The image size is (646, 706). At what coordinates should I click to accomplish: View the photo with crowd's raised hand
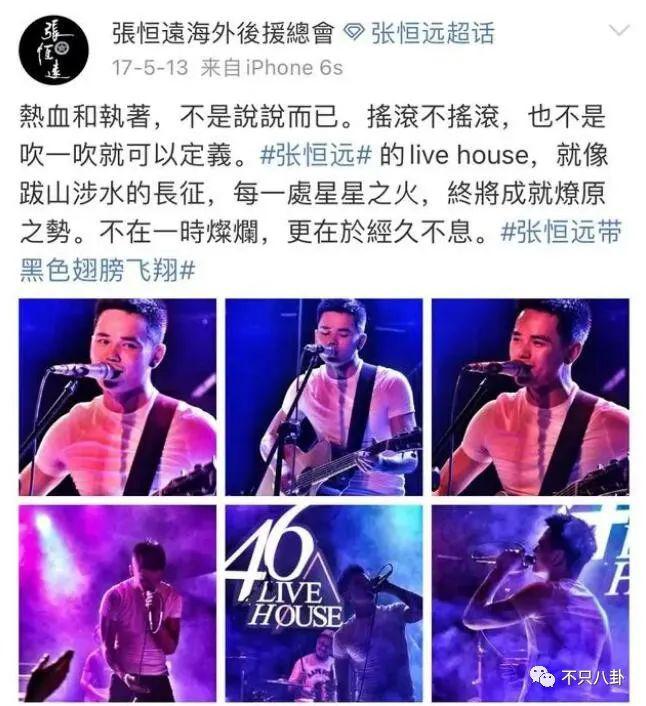(x=118, y=602)
